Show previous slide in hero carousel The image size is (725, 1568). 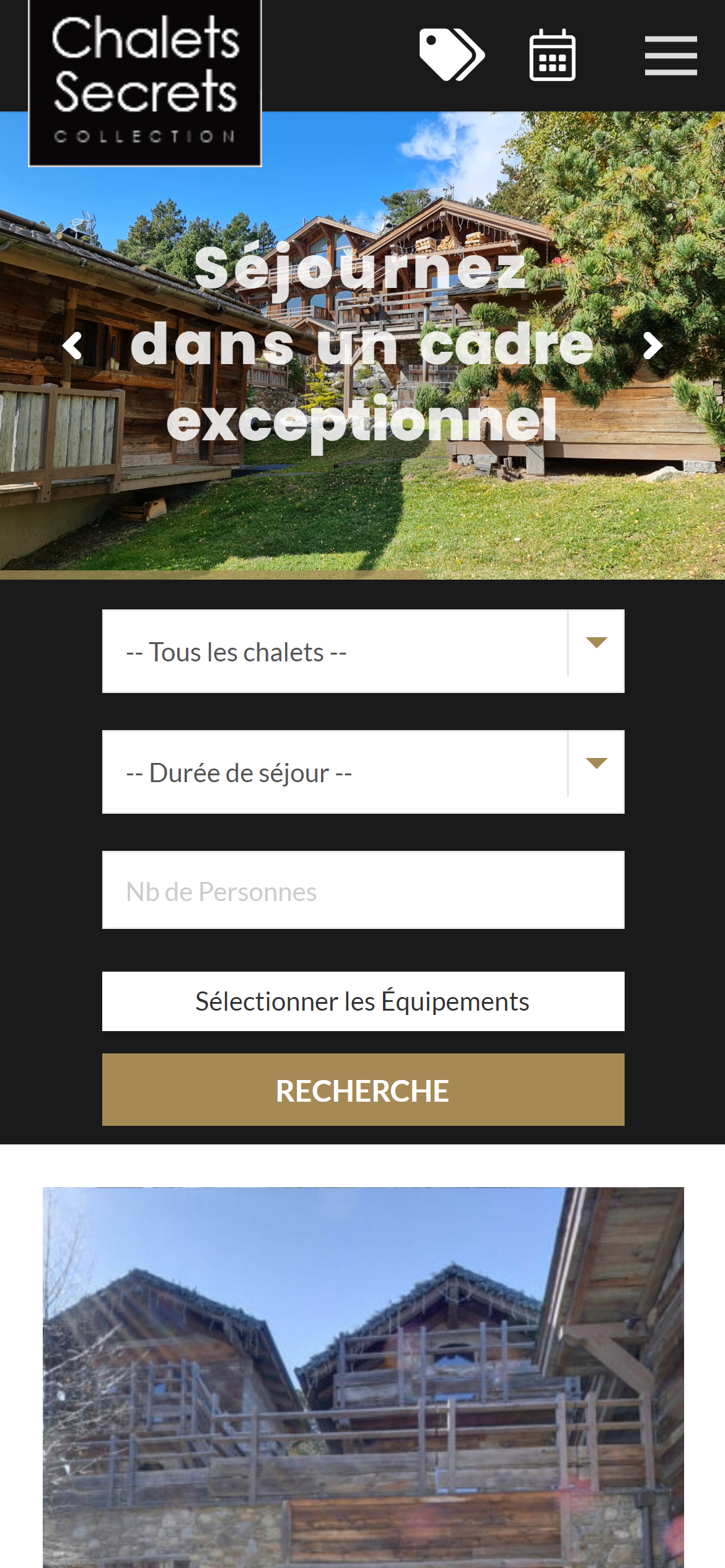point(72,346)
